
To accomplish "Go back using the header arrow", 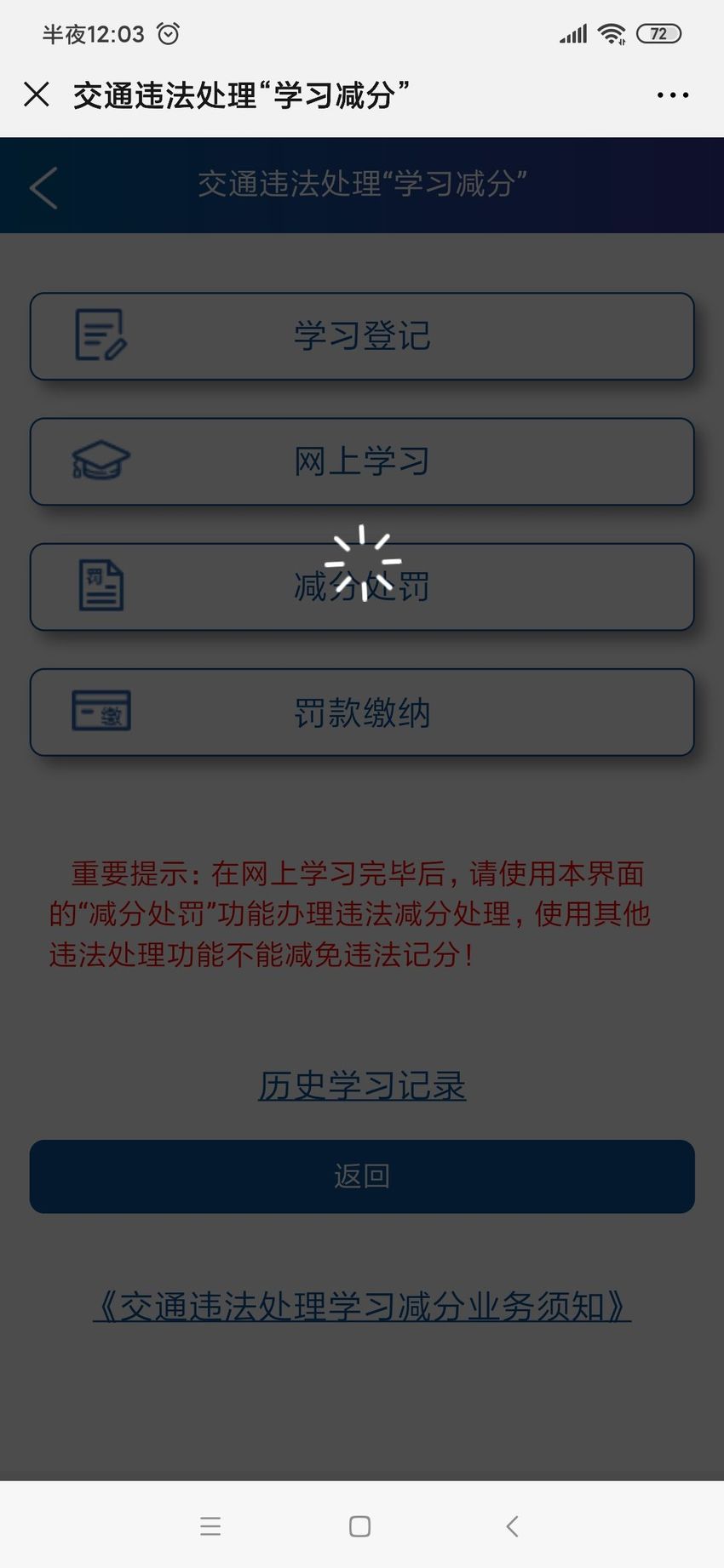I will point(43,187).
